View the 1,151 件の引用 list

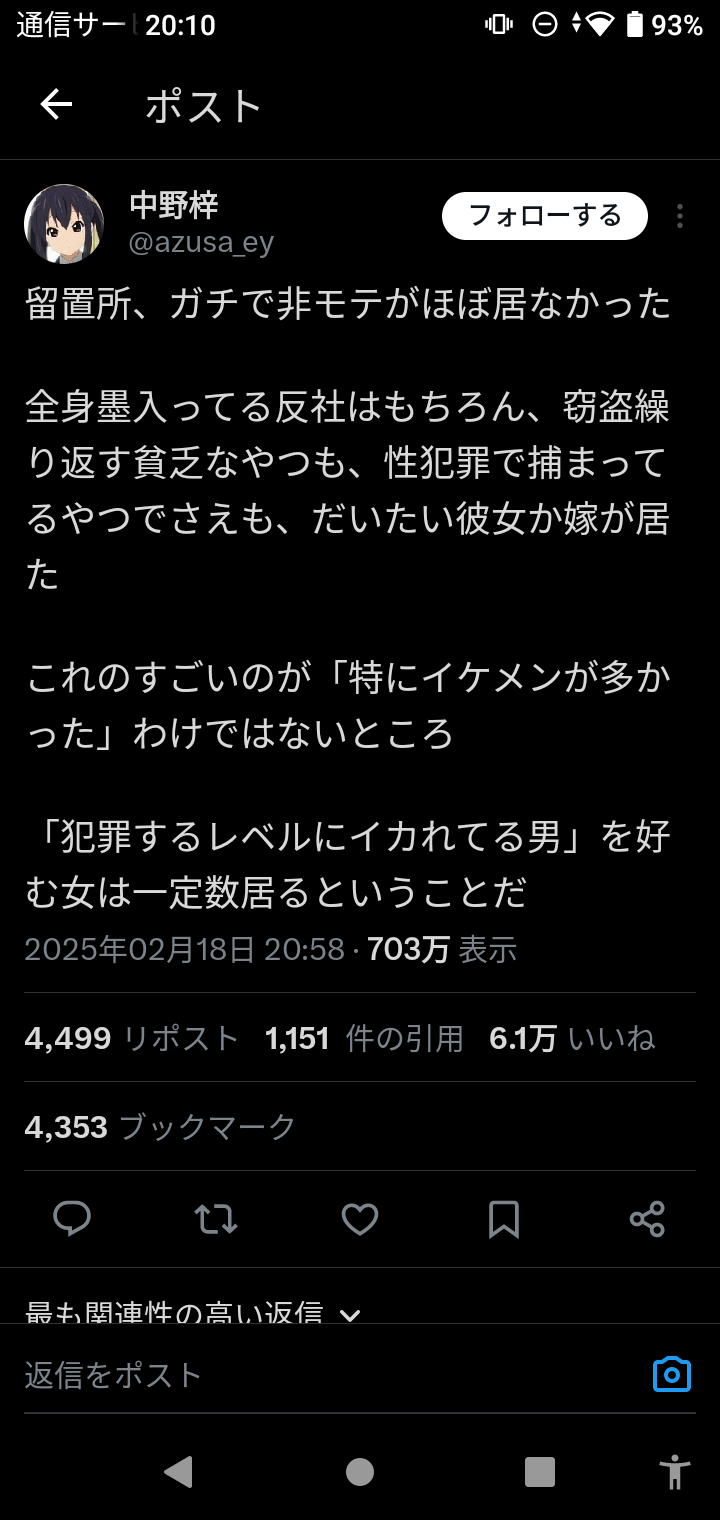[x=364, y=1038]
